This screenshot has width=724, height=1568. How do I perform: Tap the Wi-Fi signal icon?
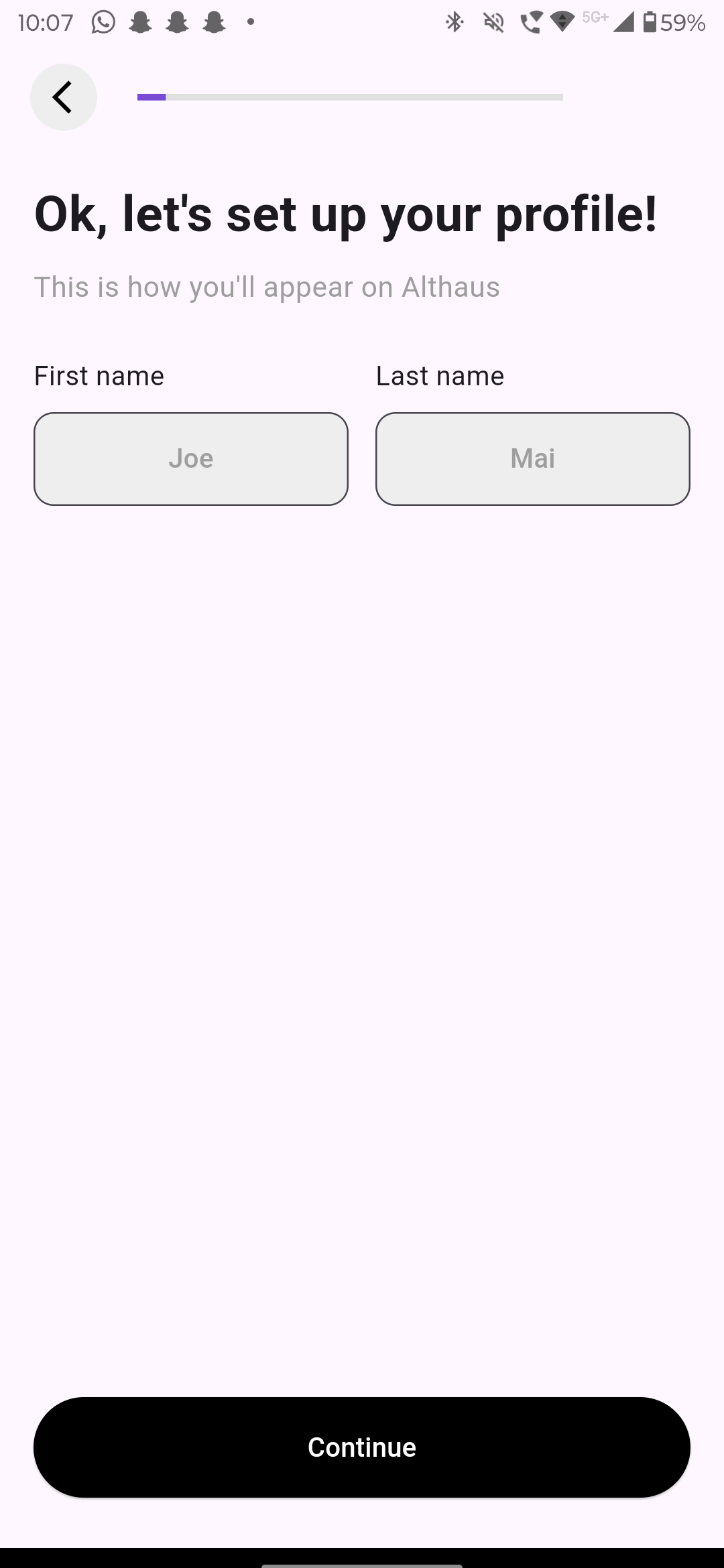coord(562,22)
